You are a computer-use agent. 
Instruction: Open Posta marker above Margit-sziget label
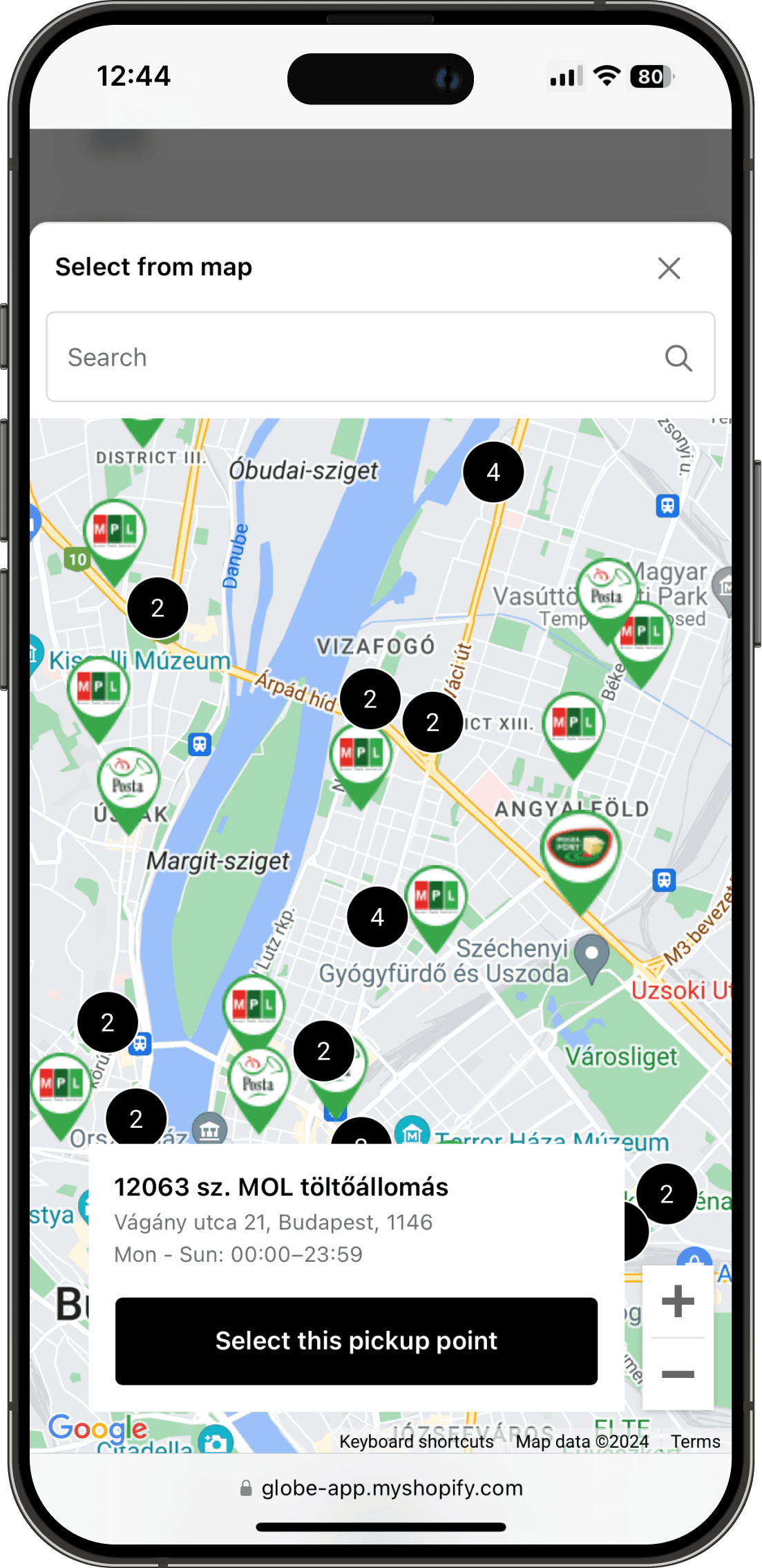pyautogui.click(x=128, y=784)
